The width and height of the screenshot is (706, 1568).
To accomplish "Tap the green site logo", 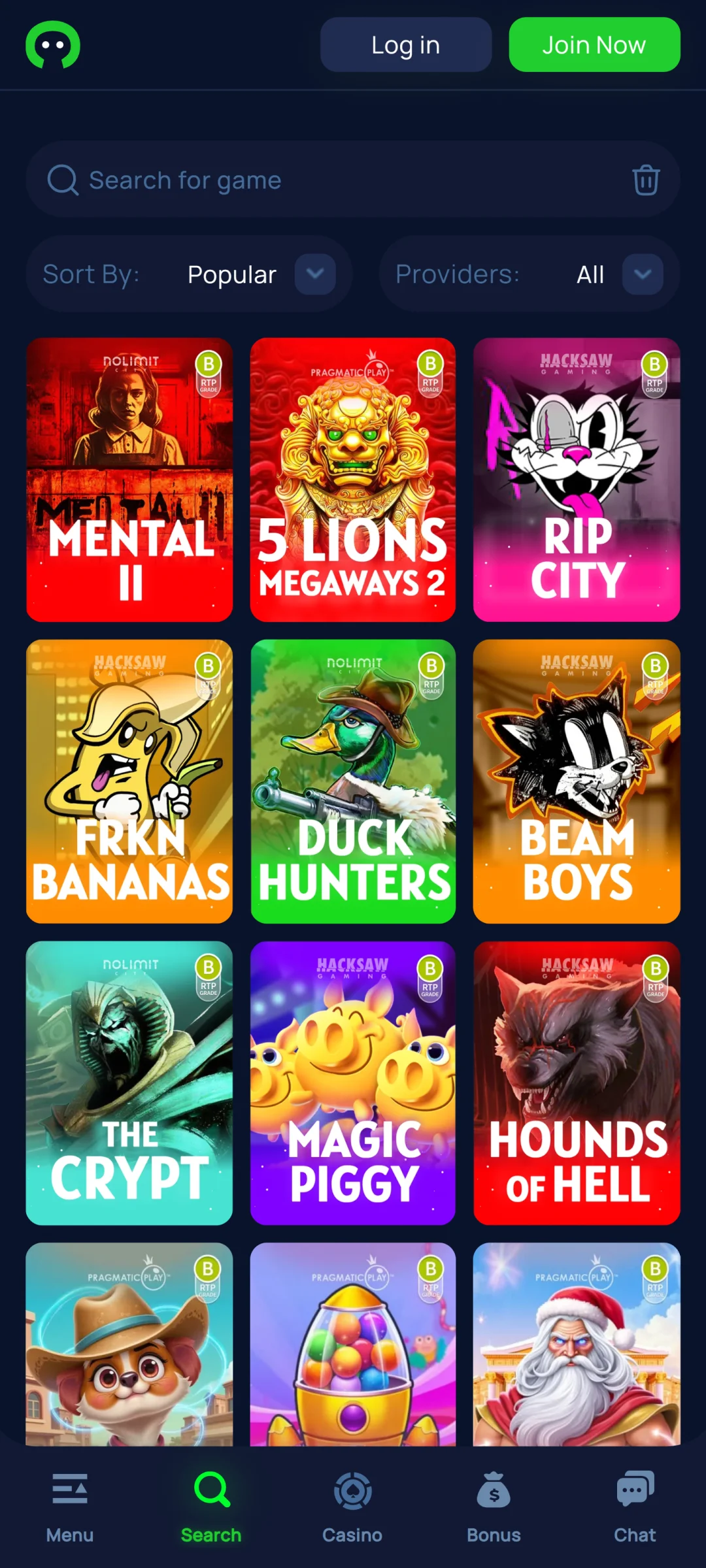I will click(53, 45).
